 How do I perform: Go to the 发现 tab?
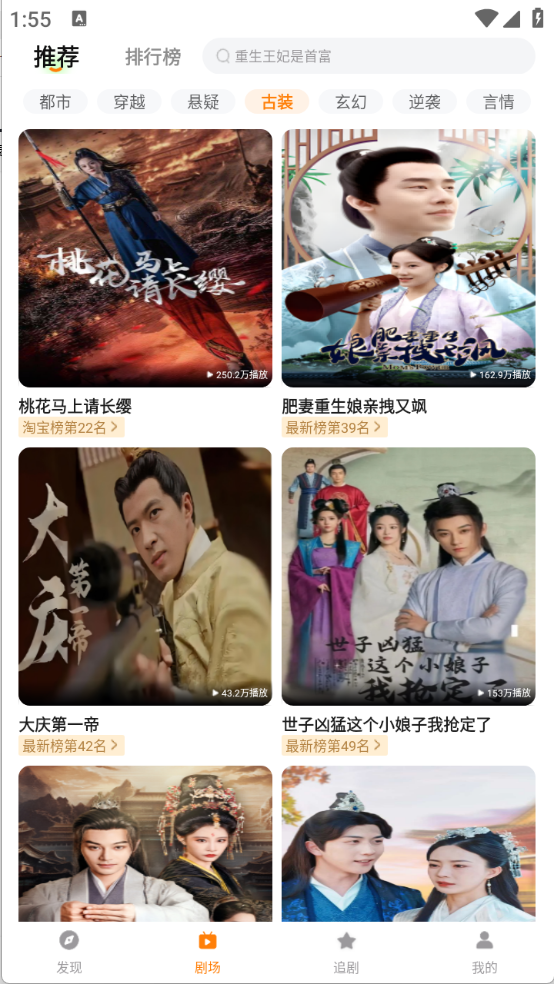tap(69, 952)
